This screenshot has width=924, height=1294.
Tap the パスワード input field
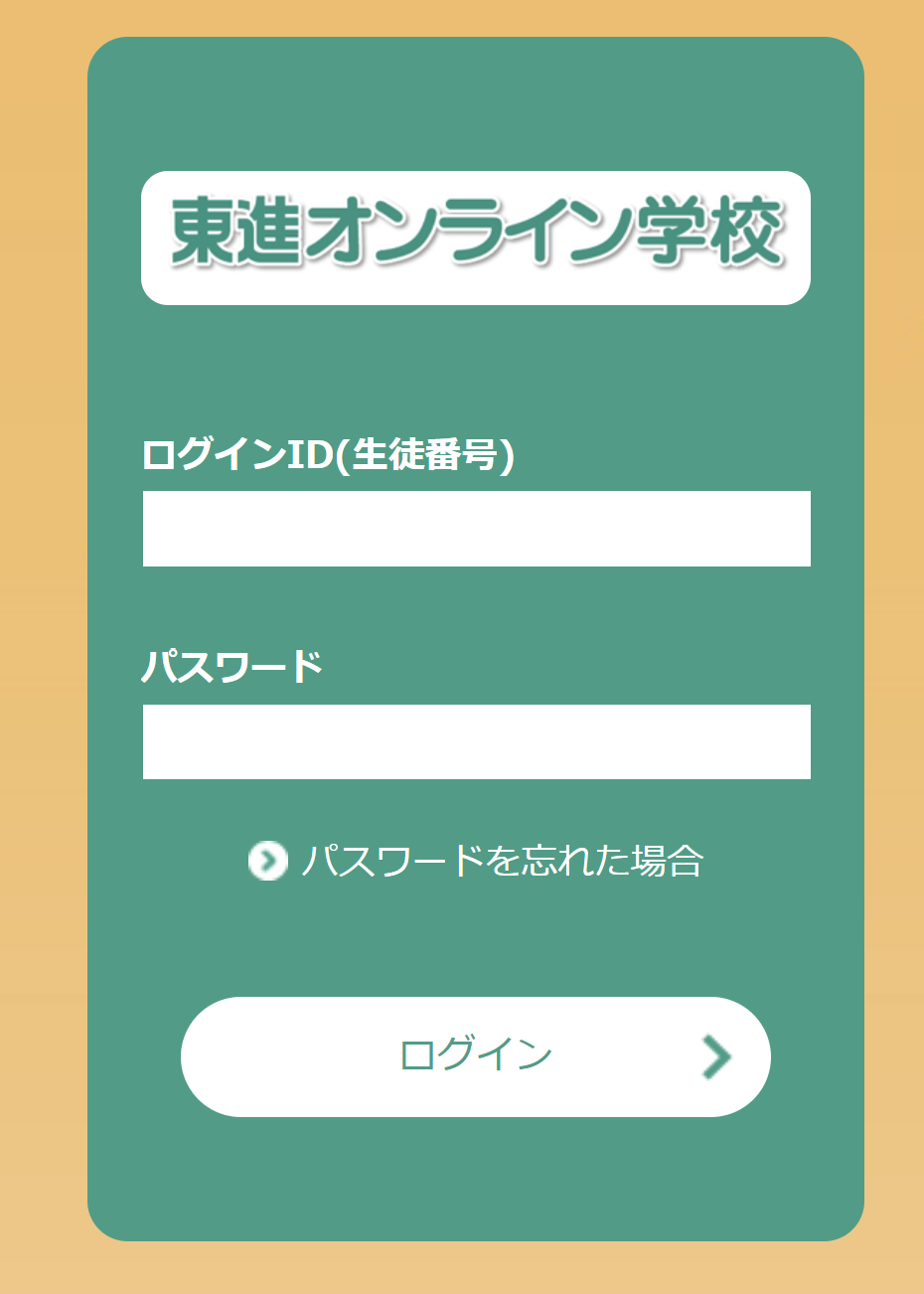pos(476,741)
